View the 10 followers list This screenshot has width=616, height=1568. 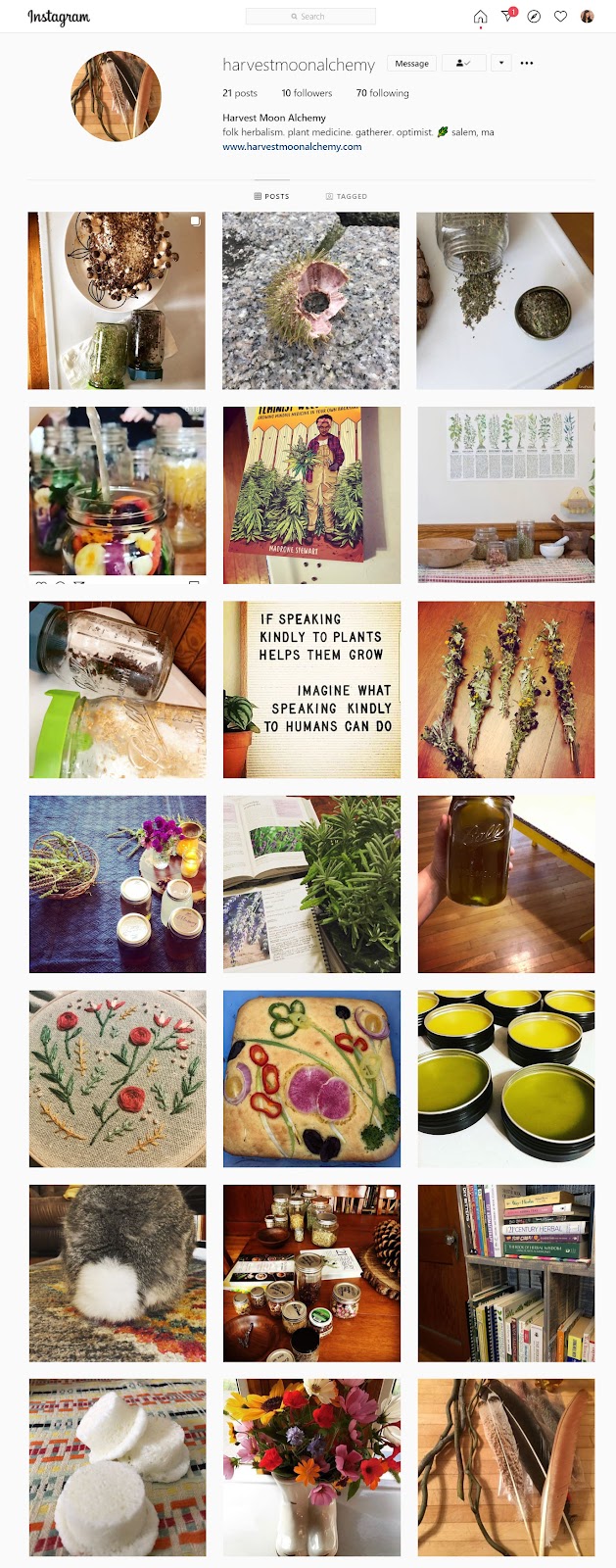(307, 93)
